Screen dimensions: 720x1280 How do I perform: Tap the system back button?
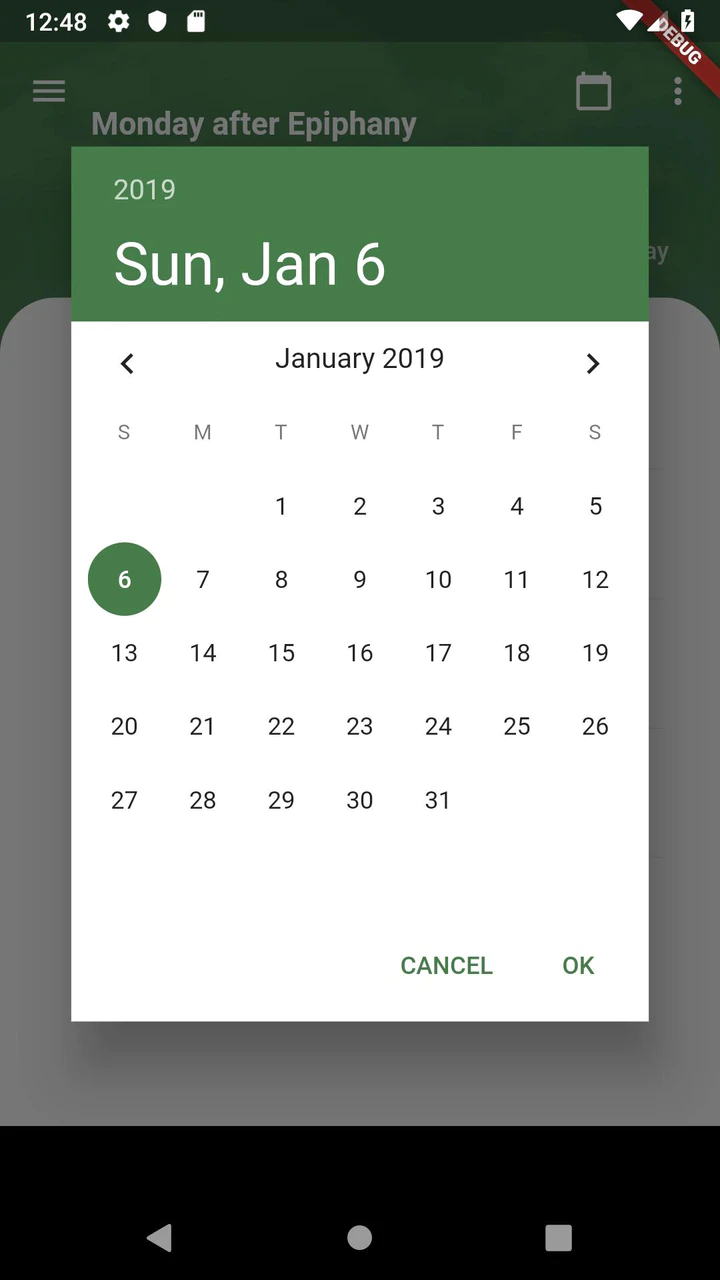coord(160,1237)
